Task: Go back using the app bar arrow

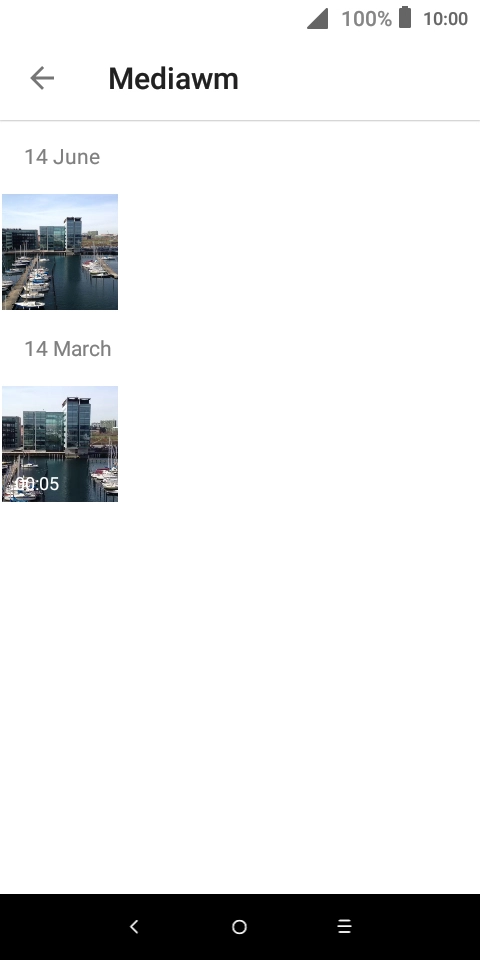Action: tap(42, 78)
